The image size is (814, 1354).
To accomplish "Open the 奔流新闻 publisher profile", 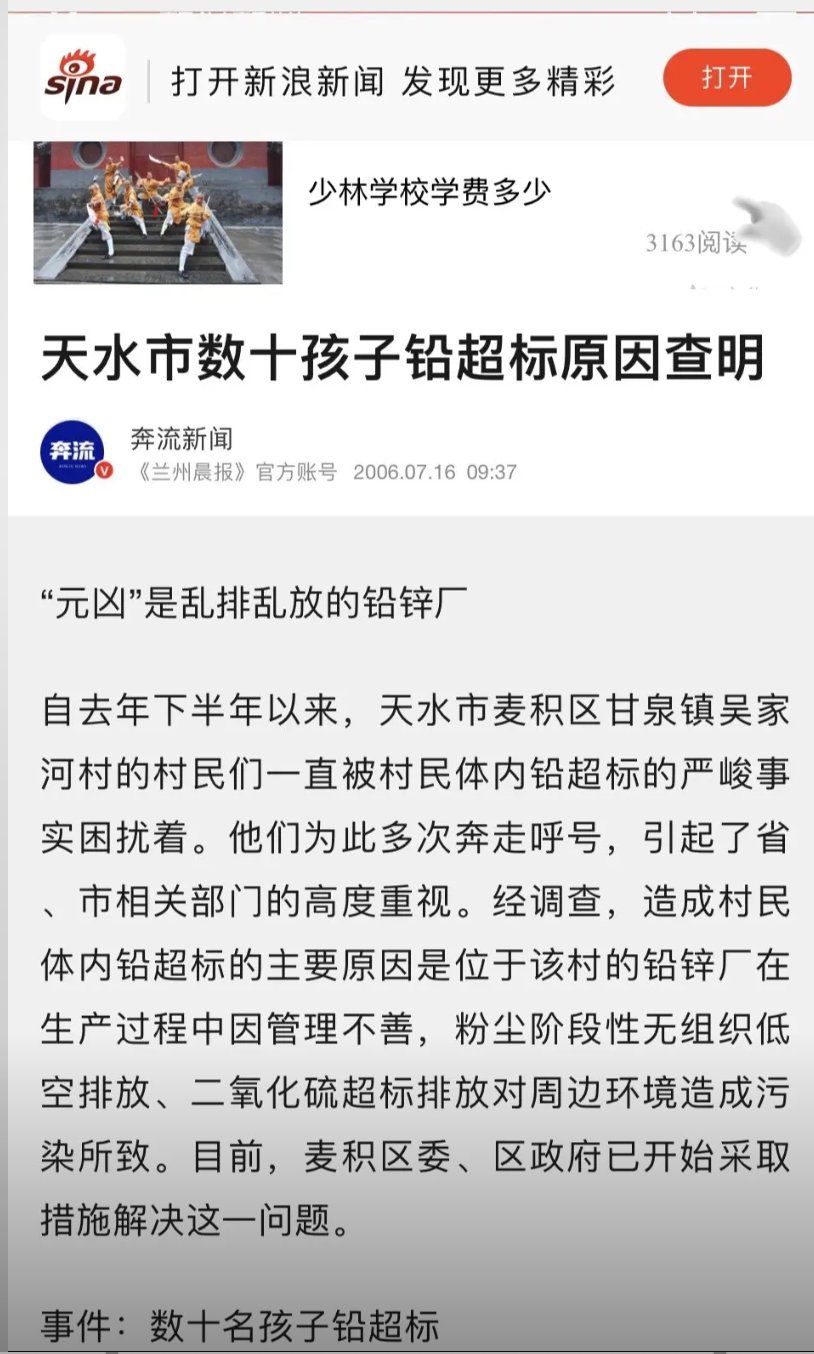I will tap(181, 438).
